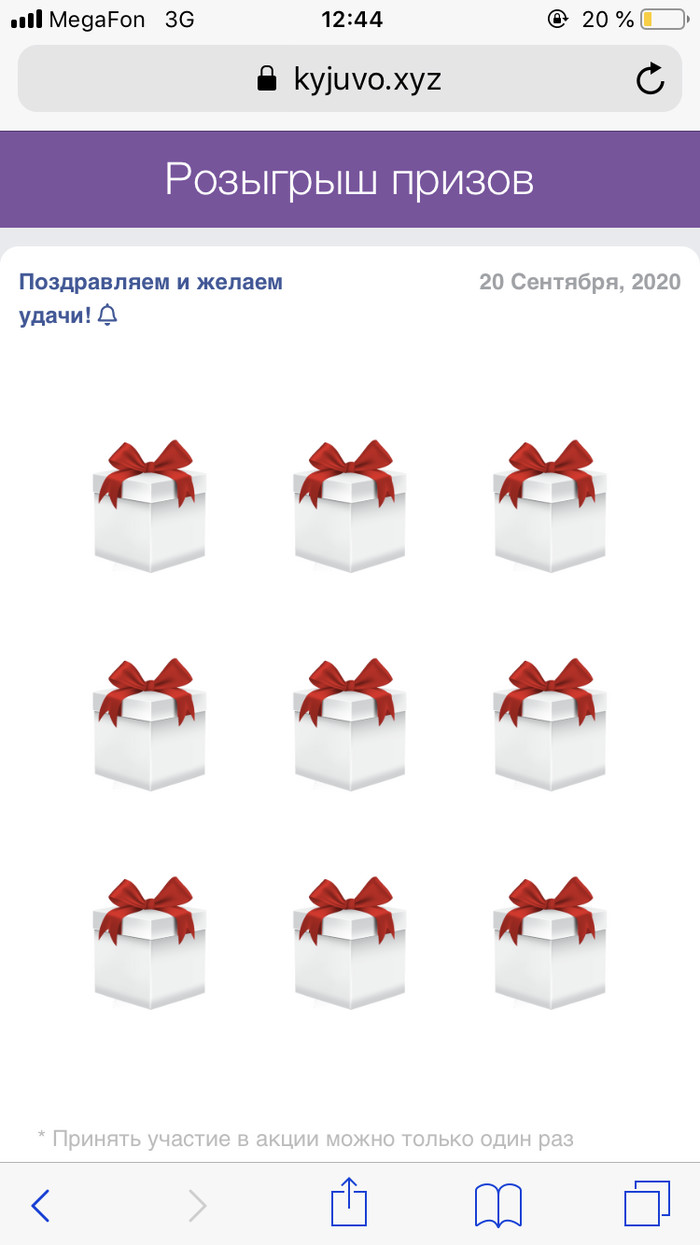Open the center gift box of the grid
Screen dimensions: 700x1245
pos(350,725)
